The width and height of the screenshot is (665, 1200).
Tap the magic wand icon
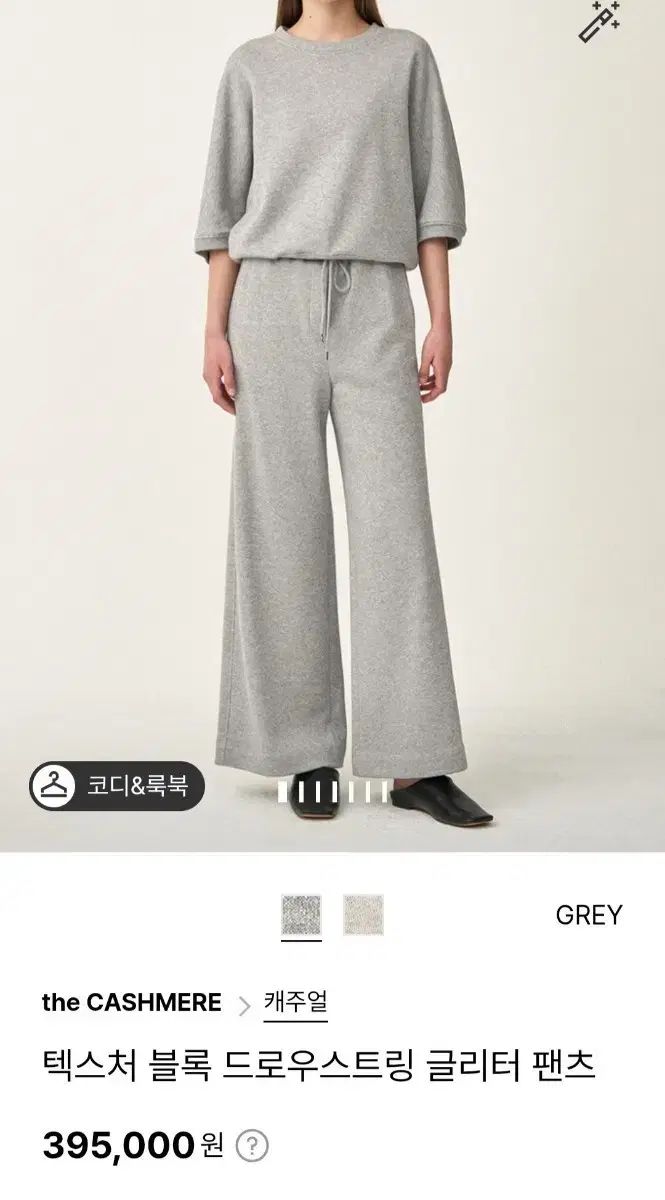pyautogui.click(x=600, y=22)
